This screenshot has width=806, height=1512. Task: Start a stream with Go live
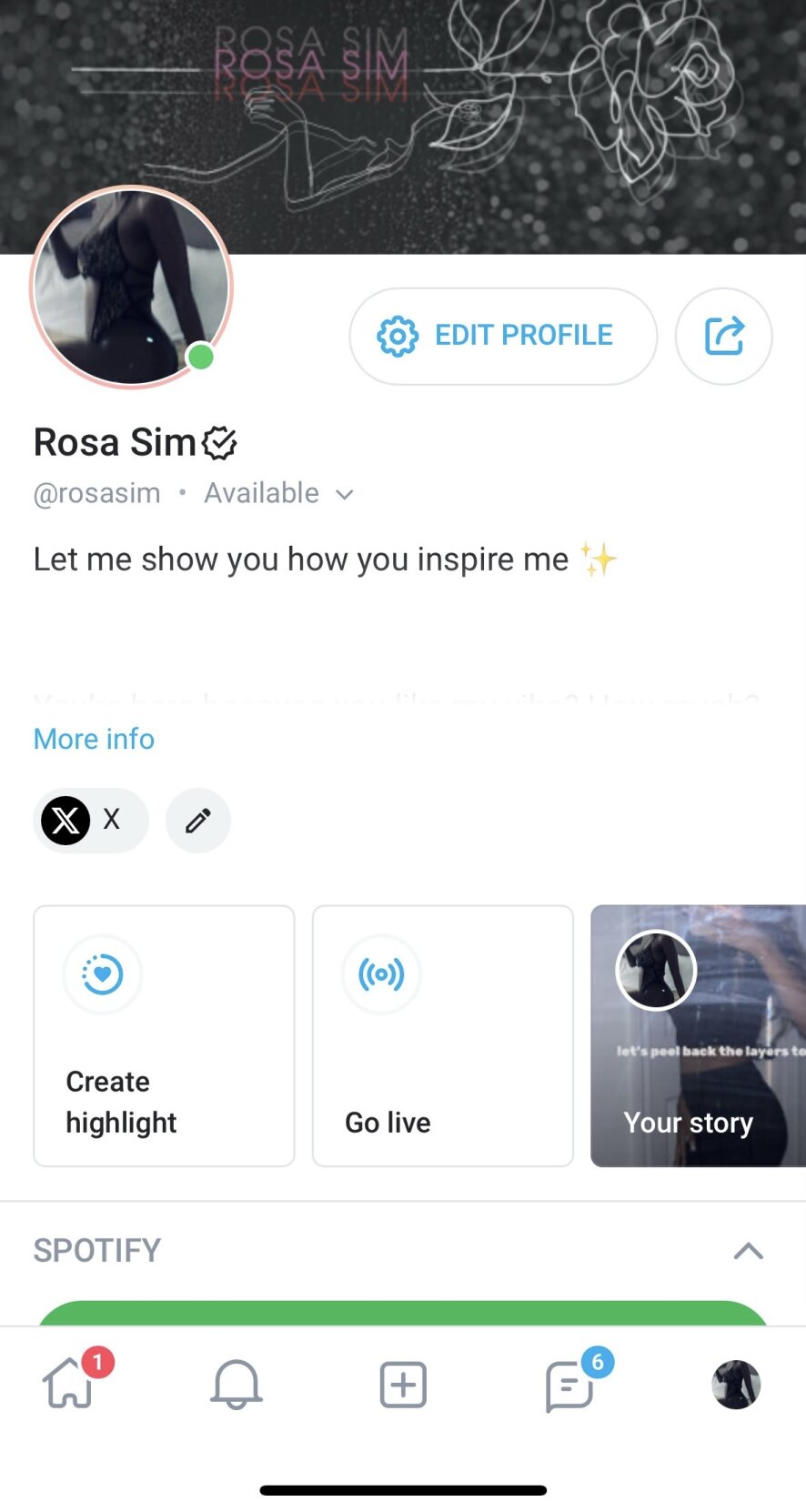coord(442,1035)
